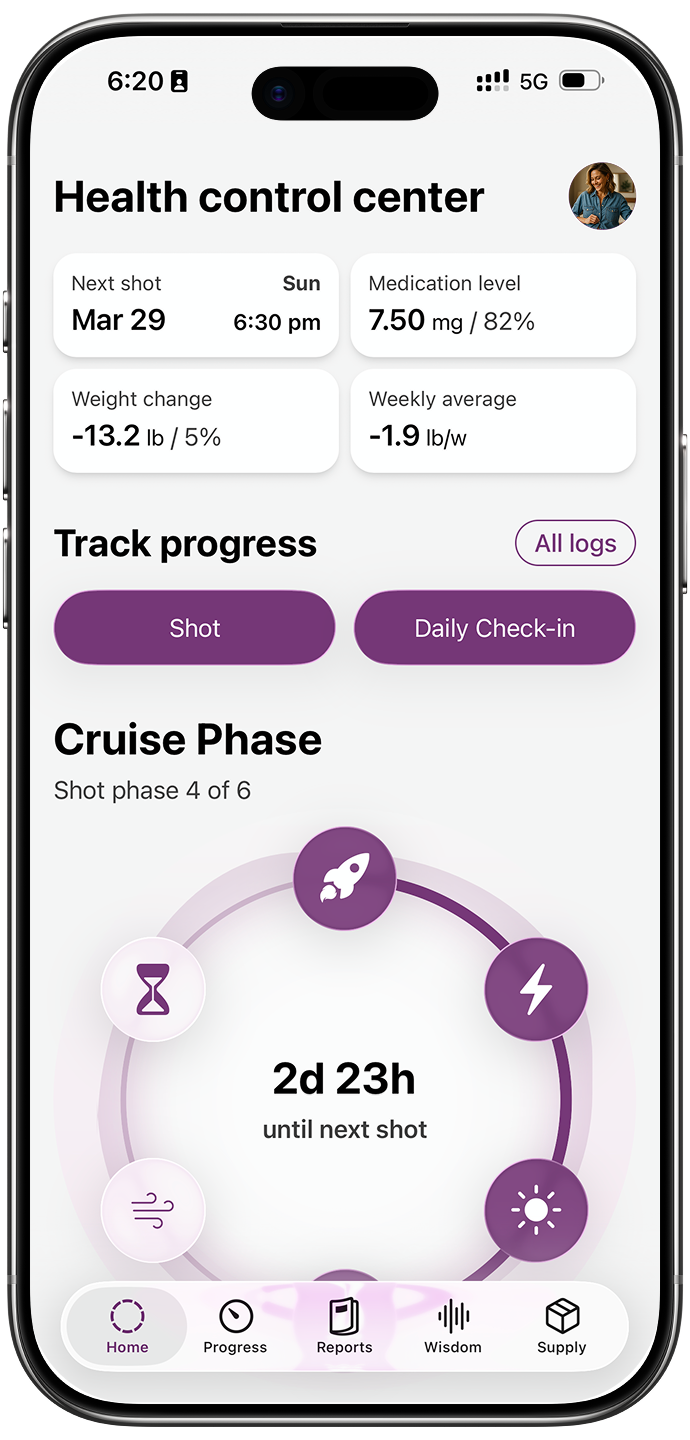The width and height of the screenshot is (690, 1440).
Task: Switch to the Supply tab
Action: (x=561, y=1327)
